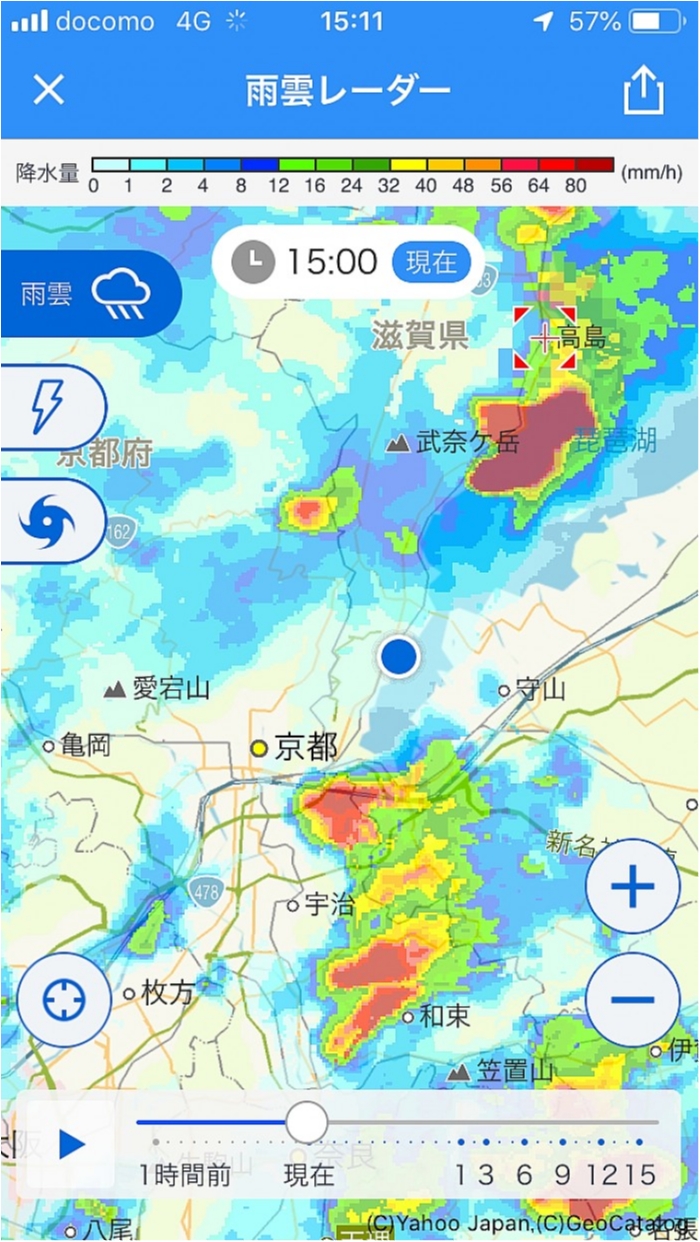Tap the 現在 current time button
Screen dimensions: 700x1242
[x=432, y=262]
